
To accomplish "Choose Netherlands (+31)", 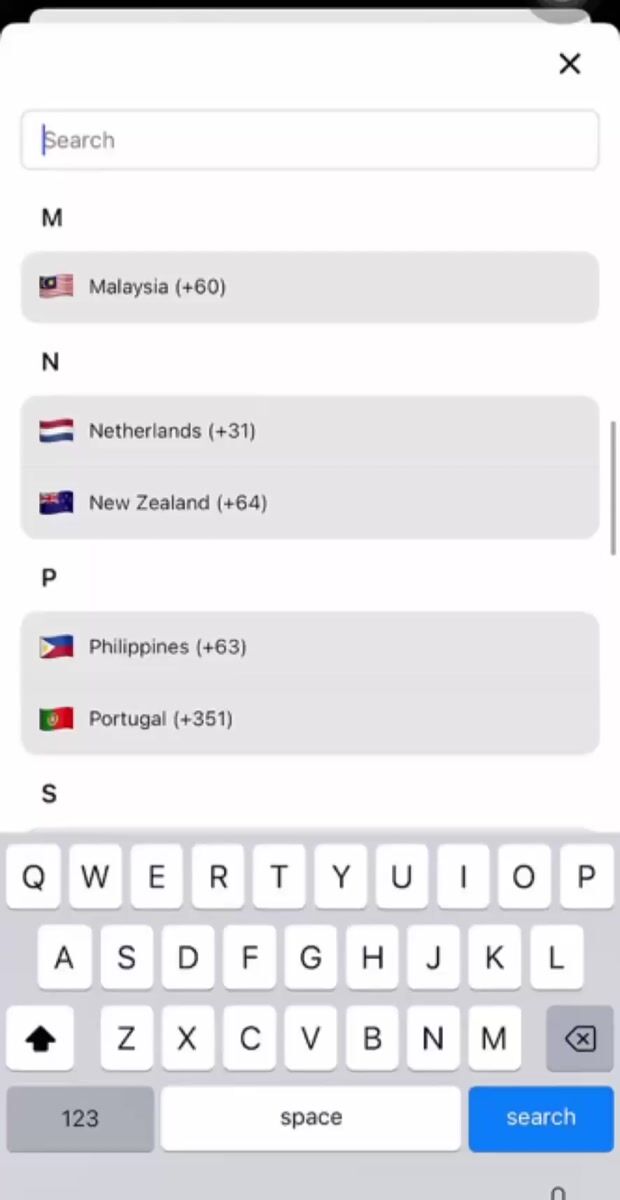I will coord(310,431).
